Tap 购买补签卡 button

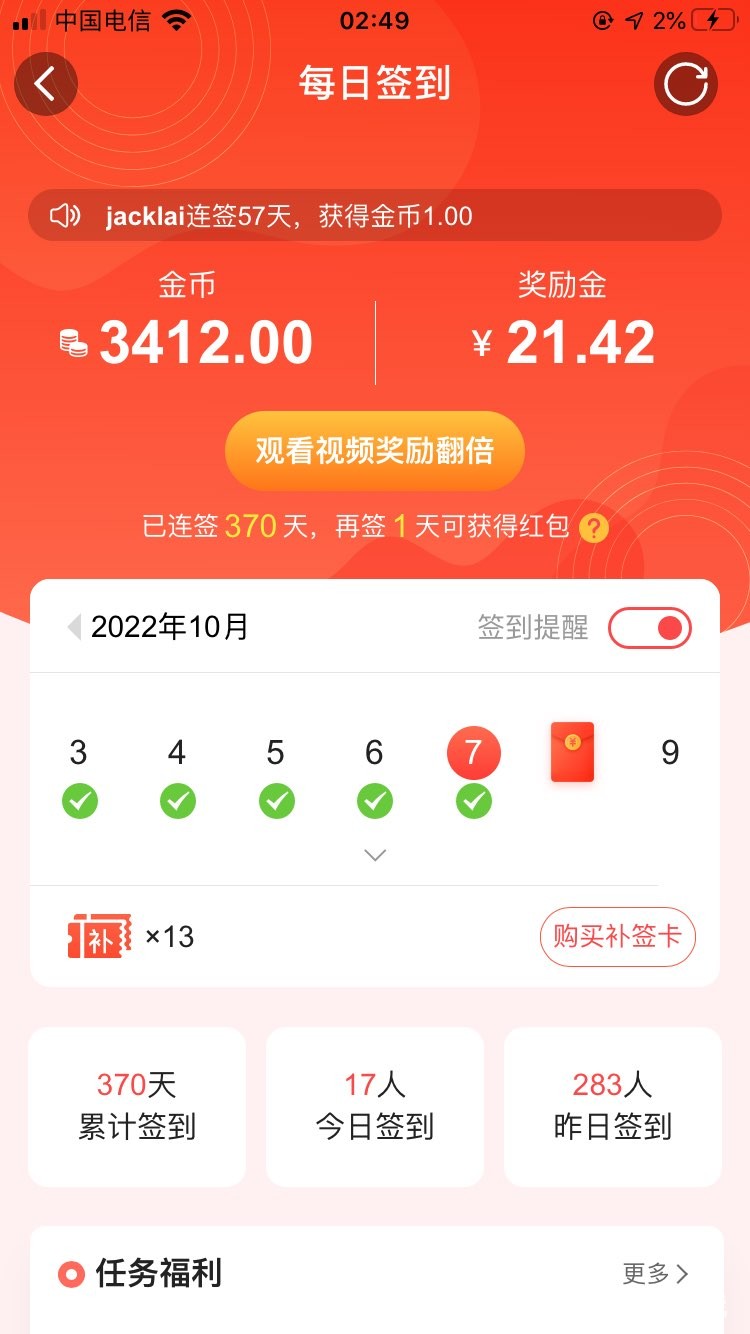point(617,937)
